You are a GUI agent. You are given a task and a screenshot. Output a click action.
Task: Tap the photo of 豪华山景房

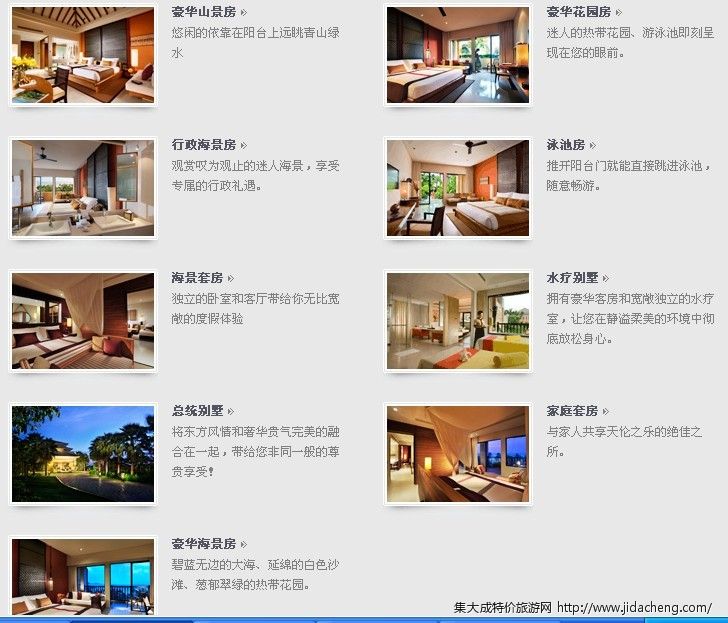[83, 54]
